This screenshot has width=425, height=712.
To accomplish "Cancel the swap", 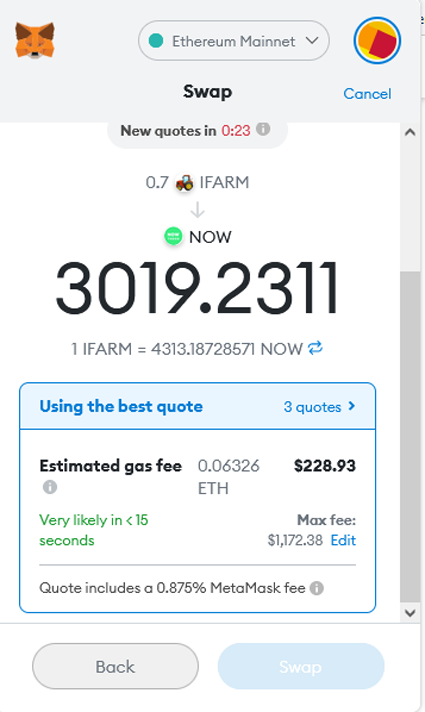I will [367, 94].
